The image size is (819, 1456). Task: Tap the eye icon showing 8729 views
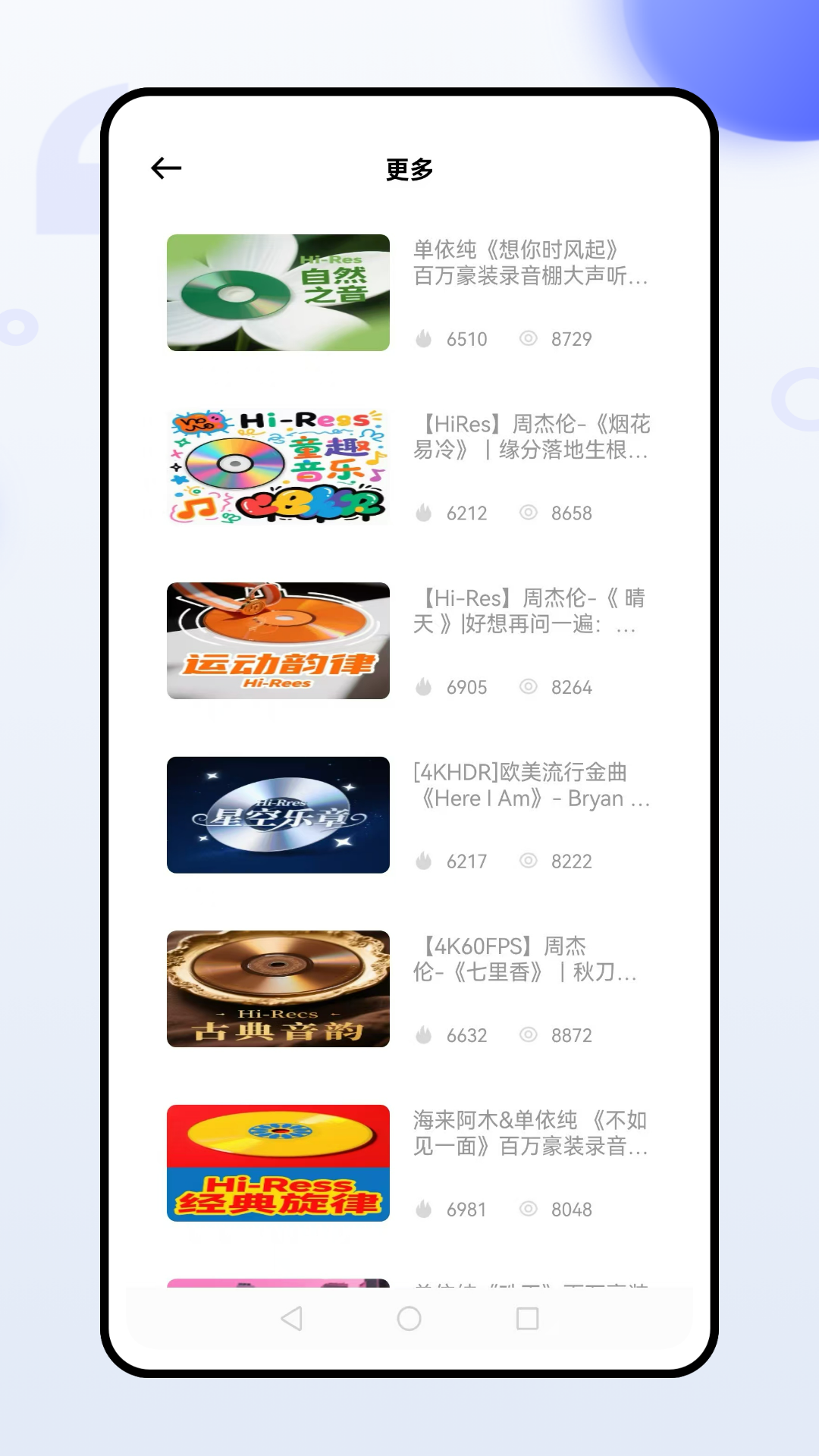(x=529, y=339)
